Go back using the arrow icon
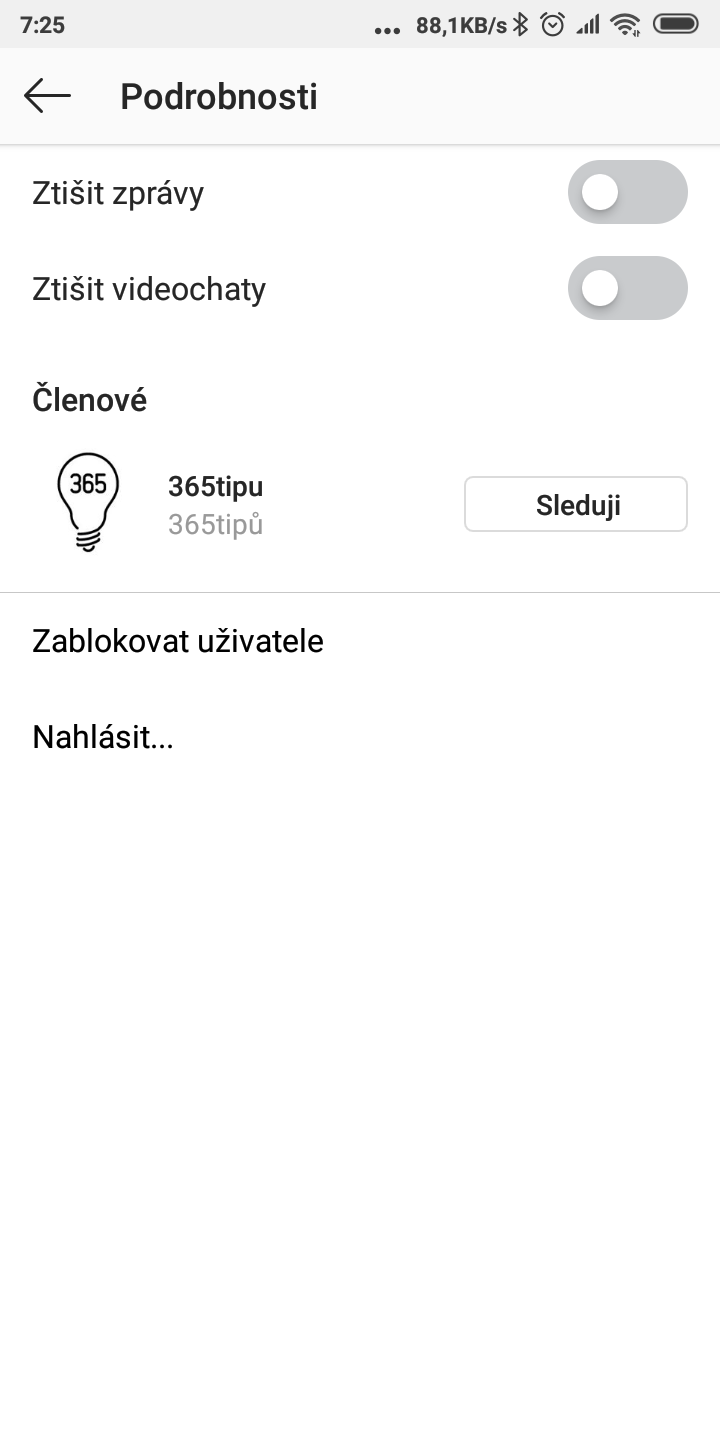720x1440 pixels. pyautogui.click(x=47, y=96)
